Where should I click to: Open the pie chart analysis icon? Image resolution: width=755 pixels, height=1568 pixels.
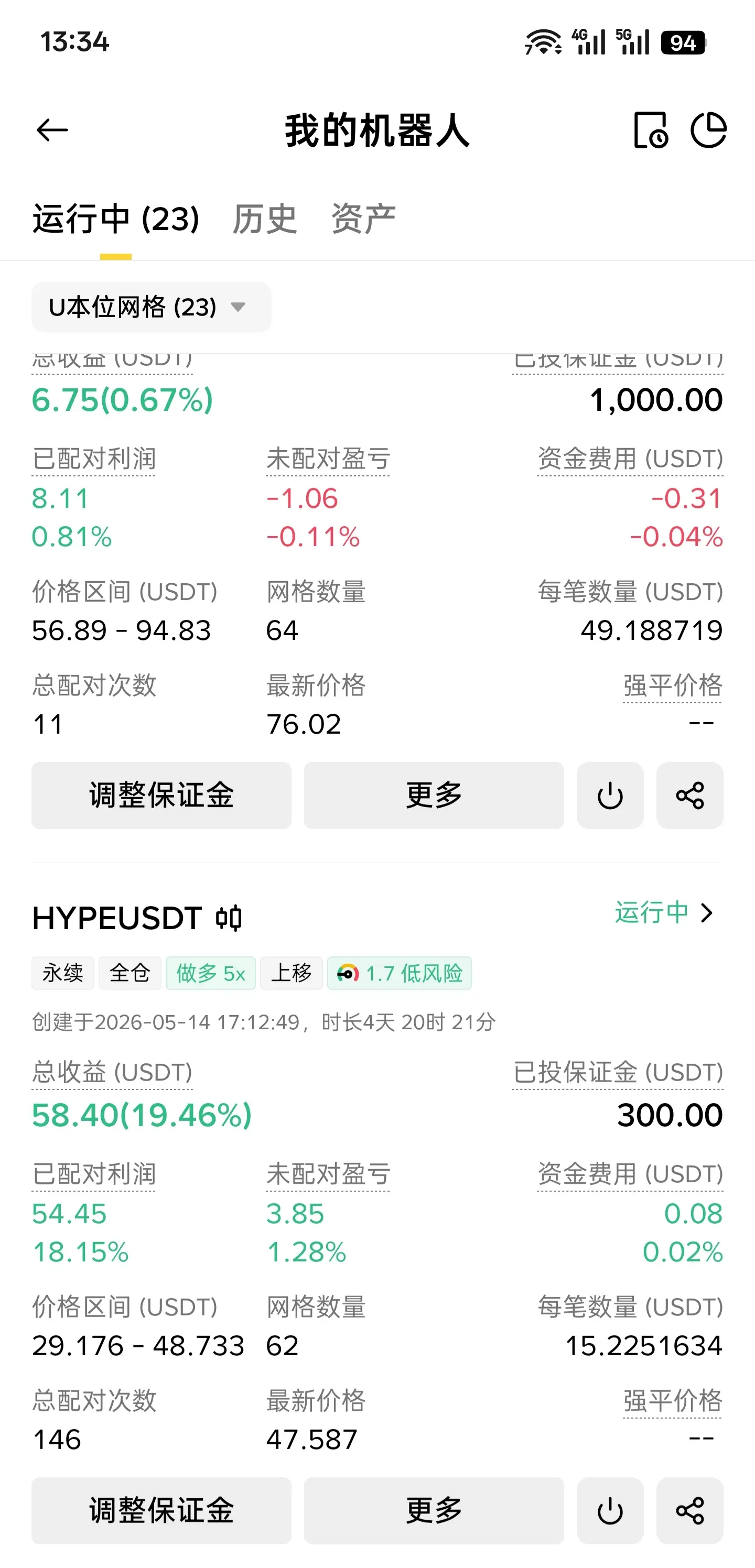click(709, 130)
